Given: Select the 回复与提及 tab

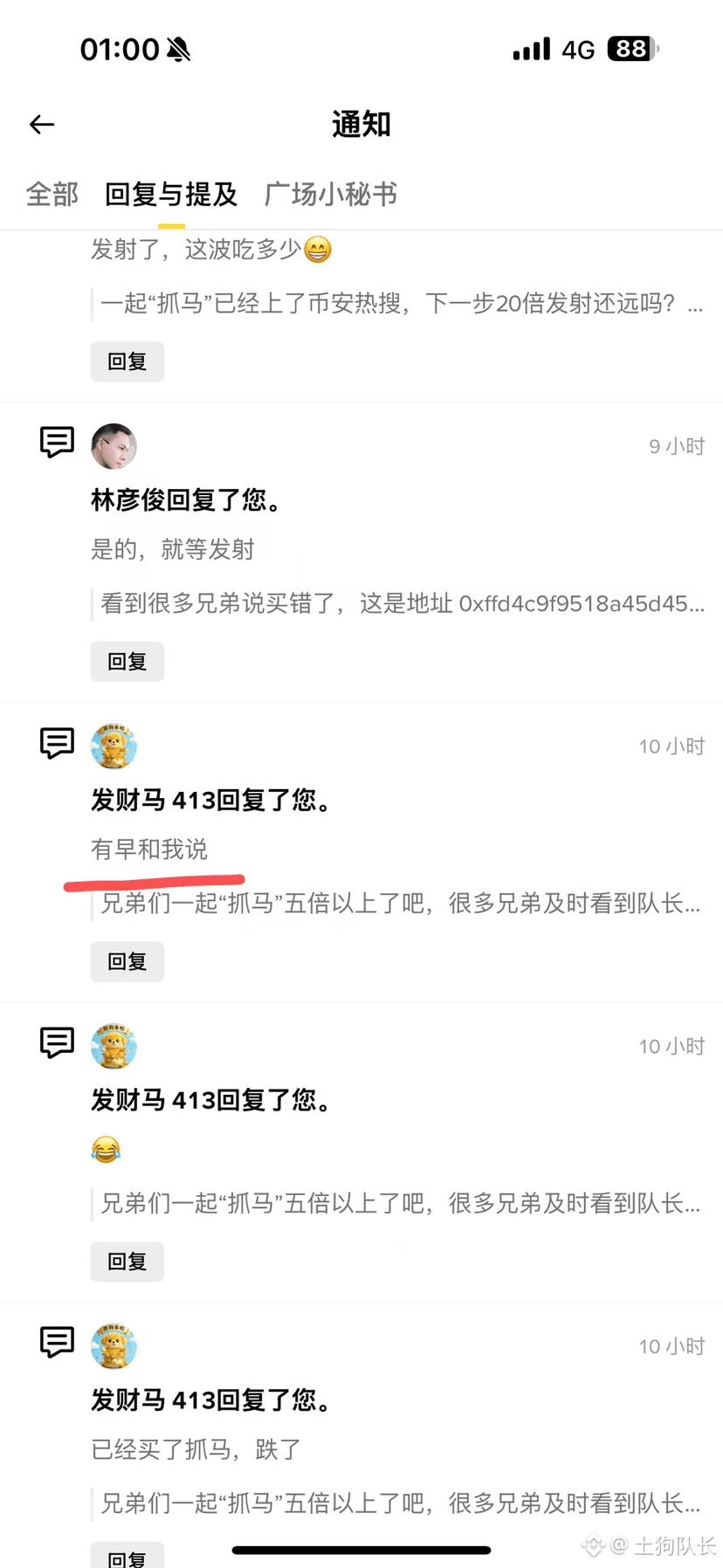Looking at the screenshot, I should 171,194.
